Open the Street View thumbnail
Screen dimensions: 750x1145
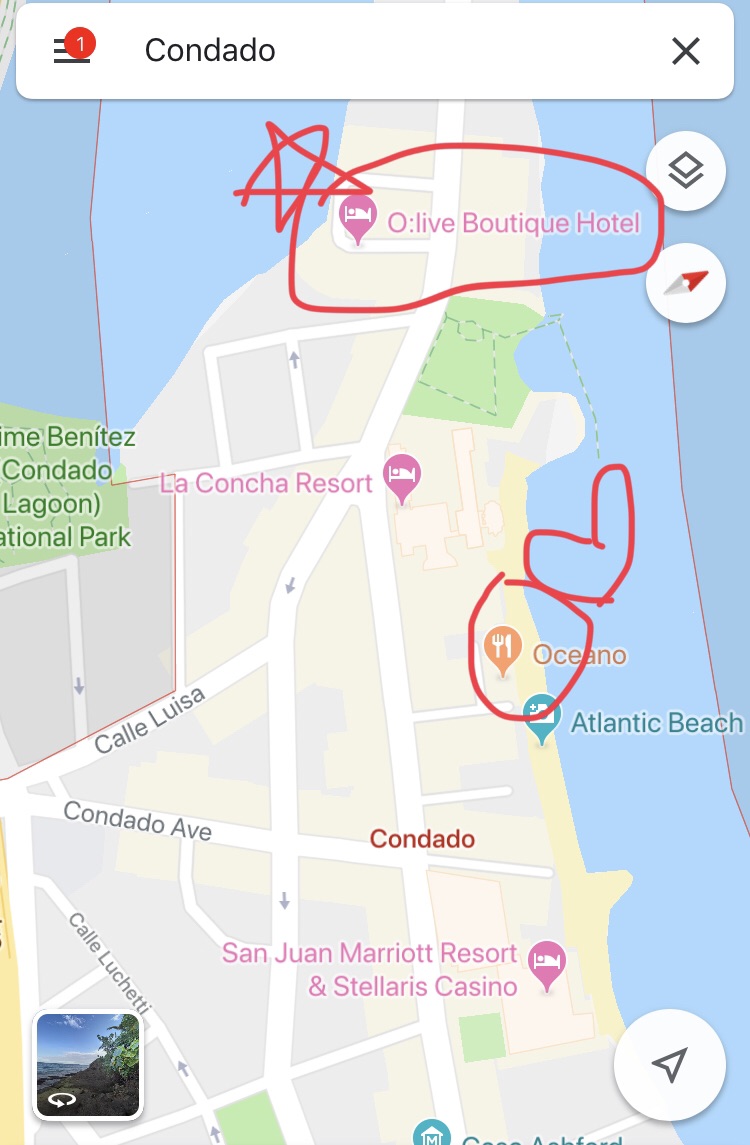pos(89,1064)
